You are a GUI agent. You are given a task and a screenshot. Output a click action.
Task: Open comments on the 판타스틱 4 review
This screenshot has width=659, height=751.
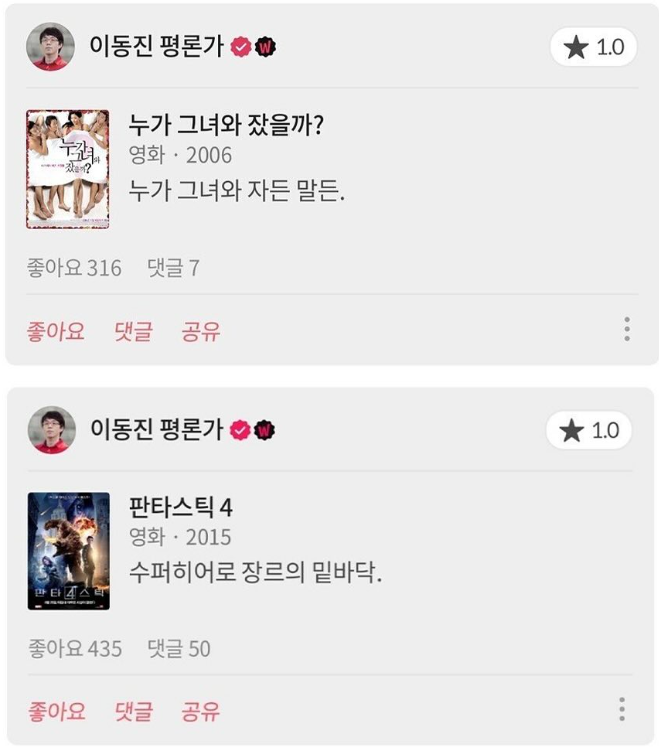(x=133, y=712)
